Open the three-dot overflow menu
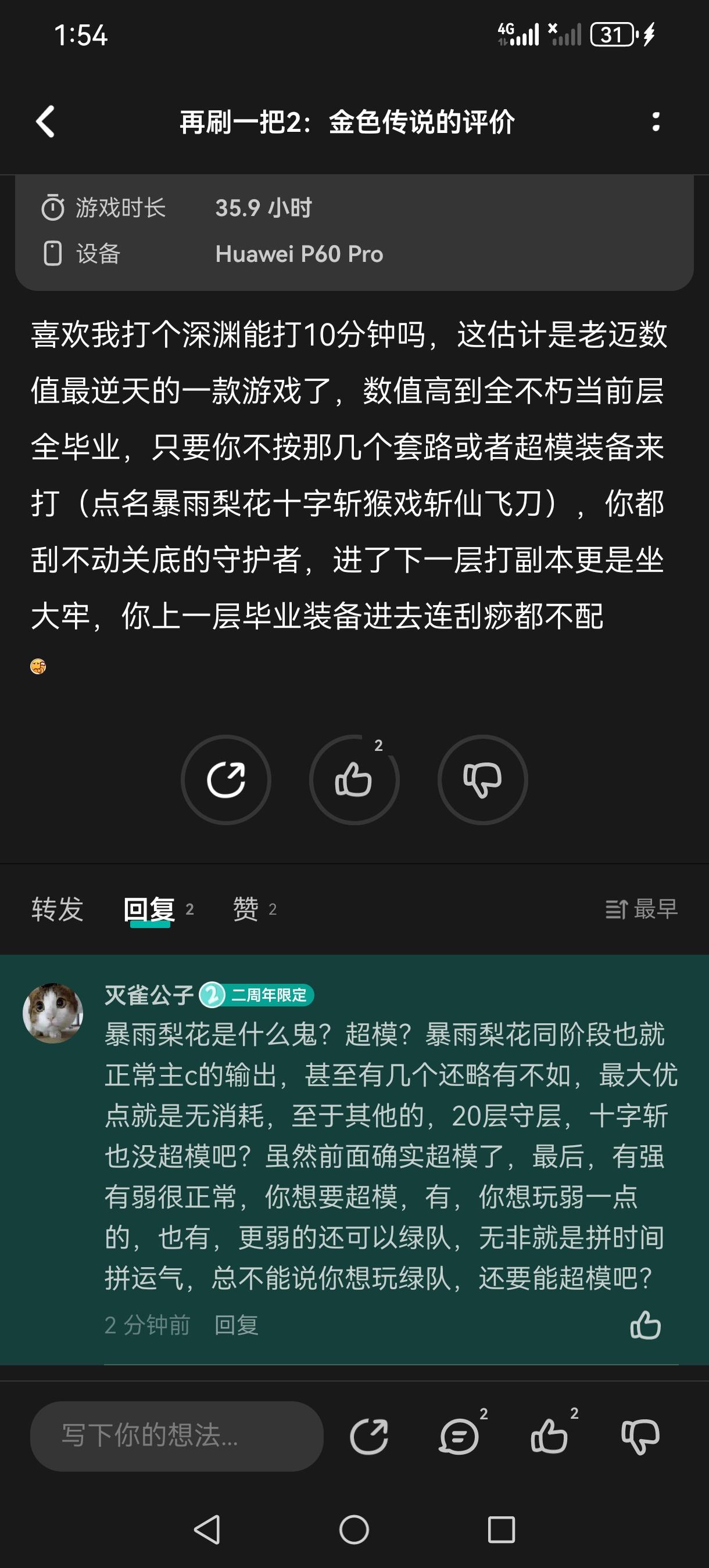The width and height of the screenshot is (709, 1568). (x=656, y=121)
